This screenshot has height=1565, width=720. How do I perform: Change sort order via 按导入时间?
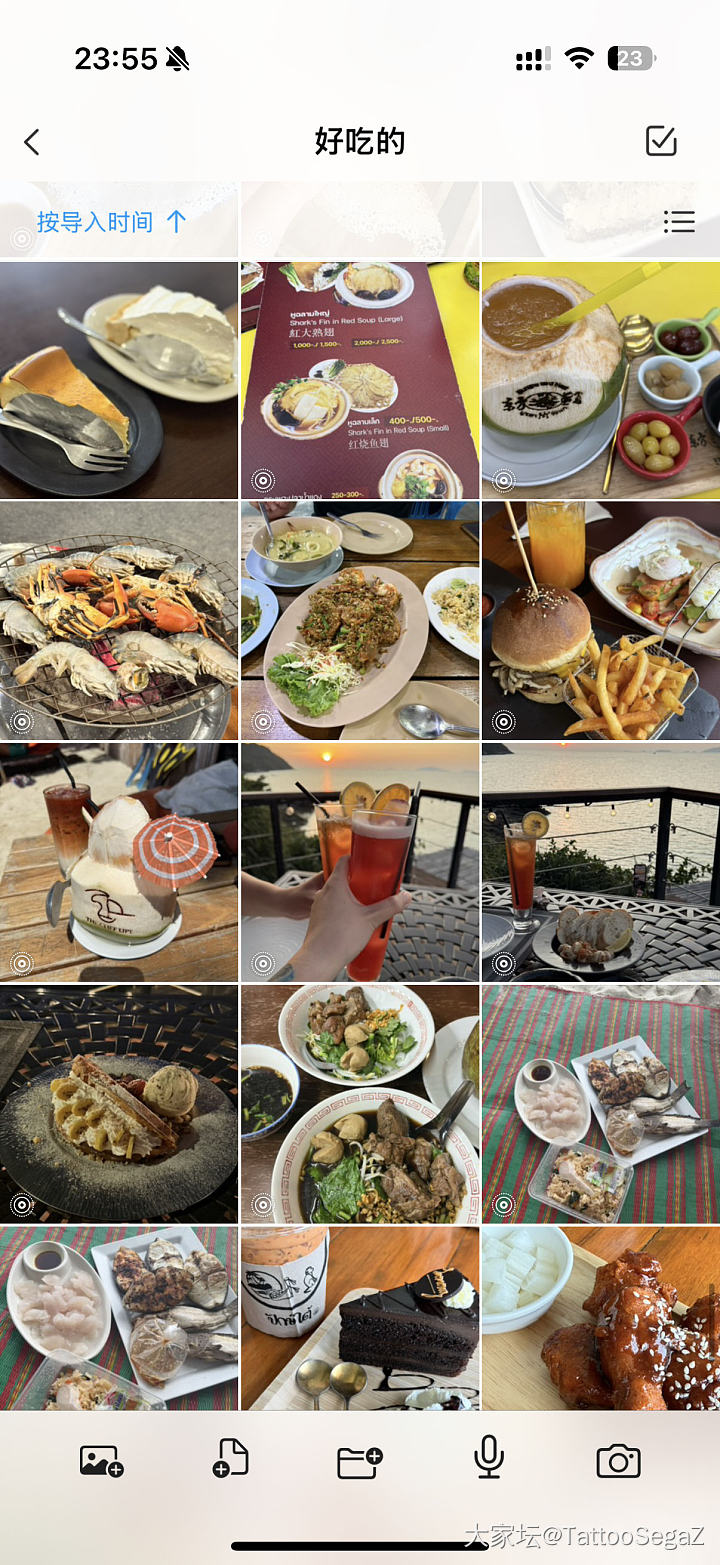(x=110, y=222)
